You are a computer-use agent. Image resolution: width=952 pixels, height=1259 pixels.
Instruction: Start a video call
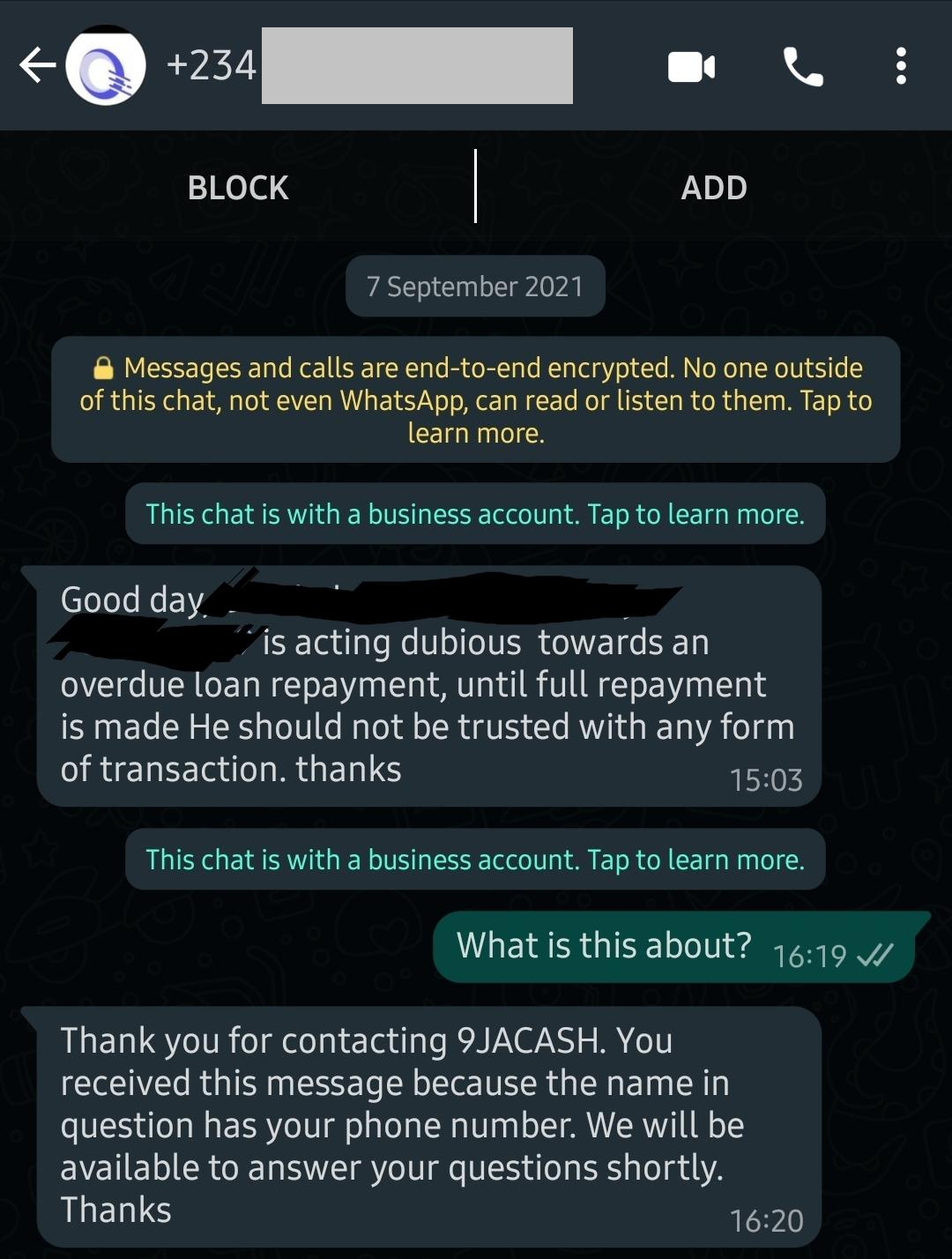tap(691, 66)
